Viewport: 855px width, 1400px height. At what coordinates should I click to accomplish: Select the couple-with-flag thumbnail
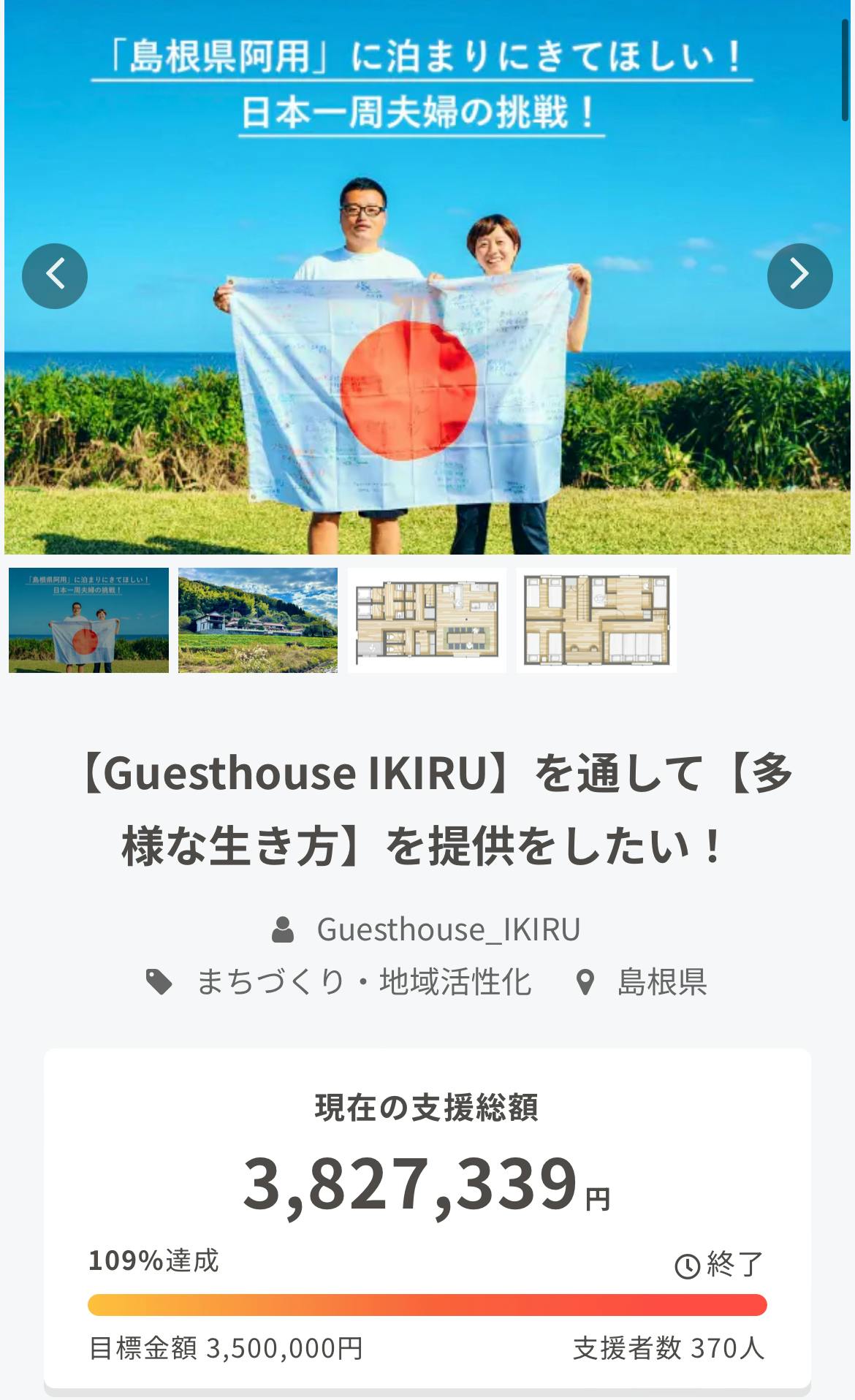(x=88, y=620)
